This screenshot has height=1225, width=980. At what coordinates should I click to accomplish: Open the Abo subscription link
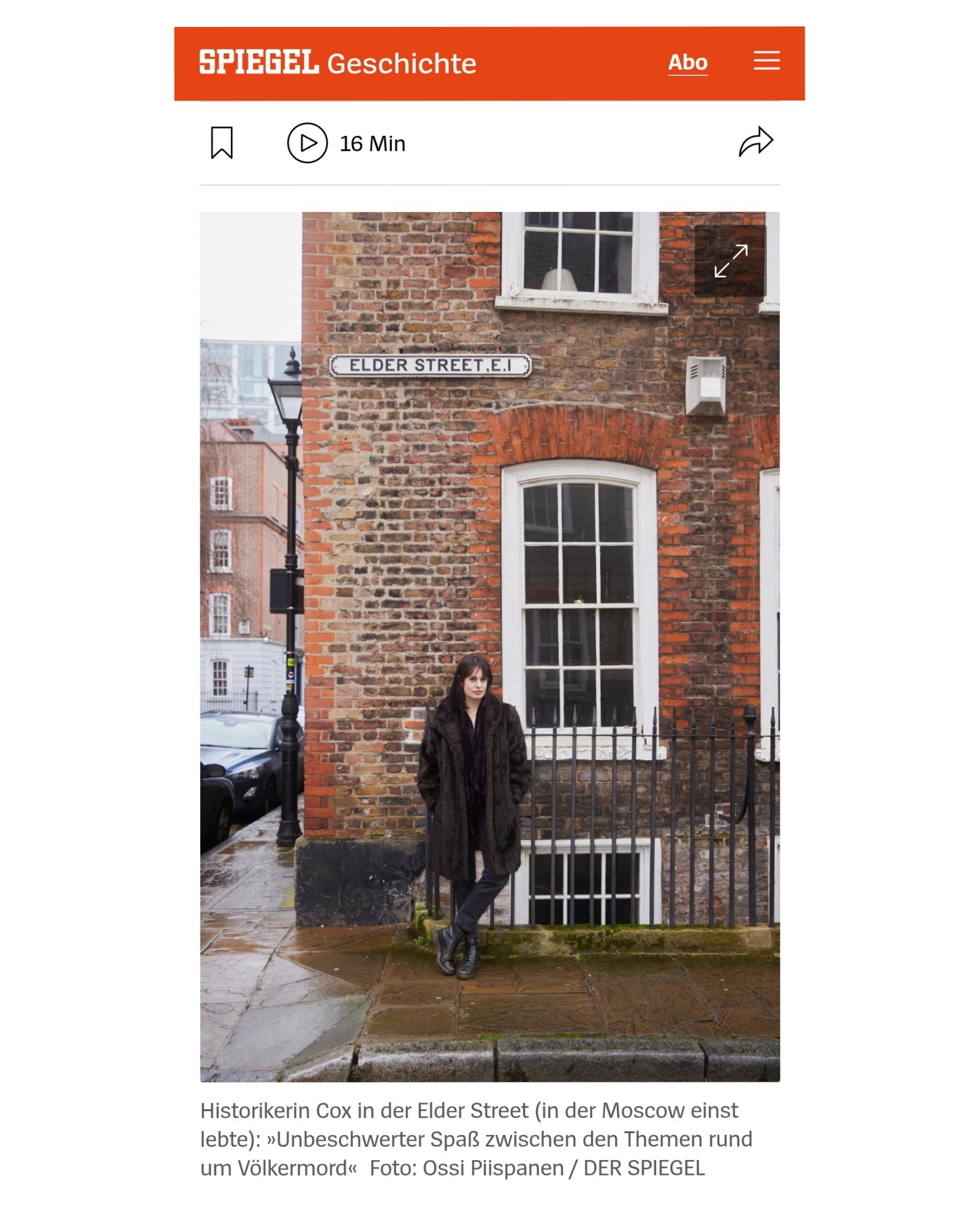pos(687,62)
